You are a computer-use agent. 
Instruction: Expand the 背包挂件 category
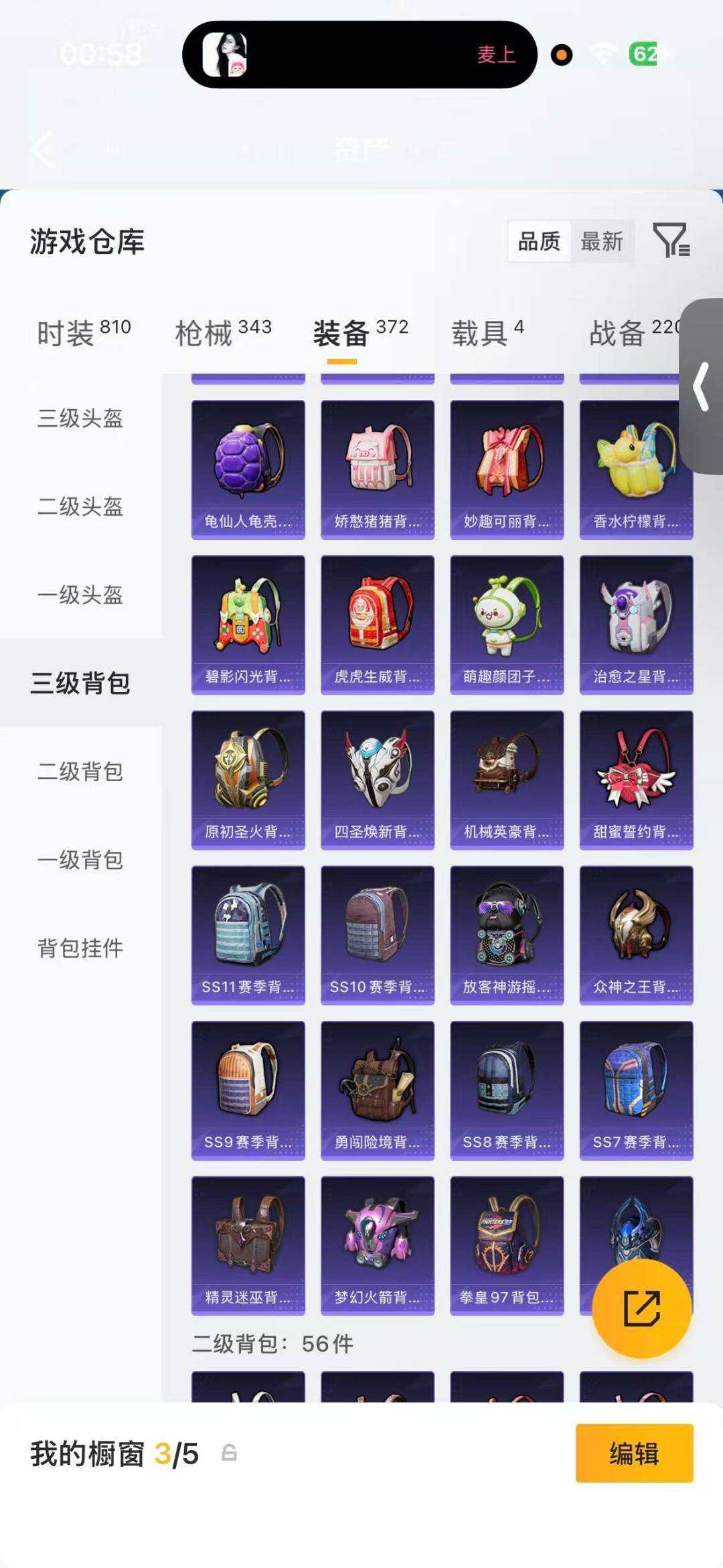[82, 949]
